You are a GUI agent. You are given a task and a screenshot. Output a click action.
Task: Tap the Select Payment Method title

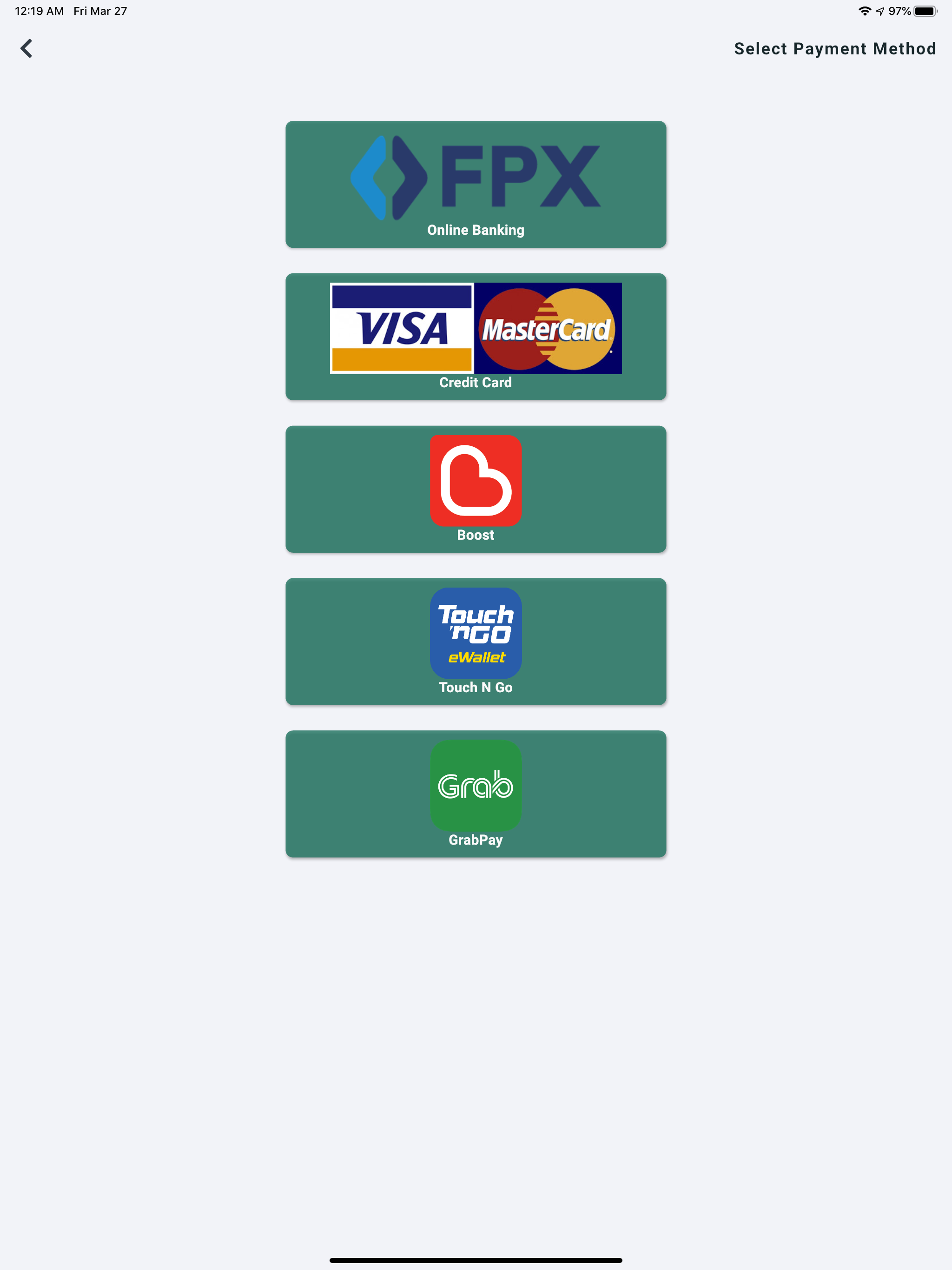click(835, 48)
